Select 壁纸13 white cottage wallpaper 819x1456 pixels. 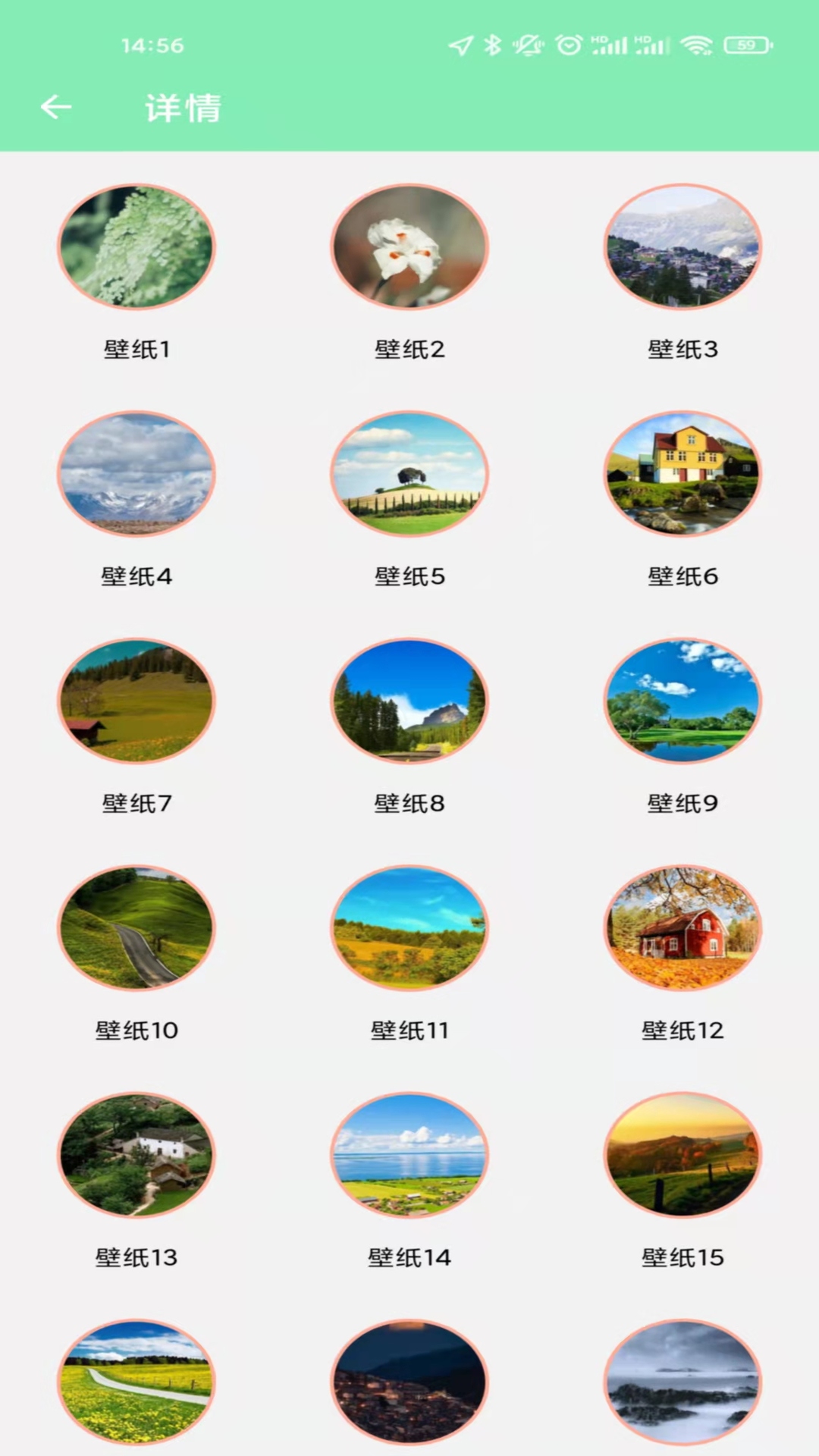[136, 1154]
